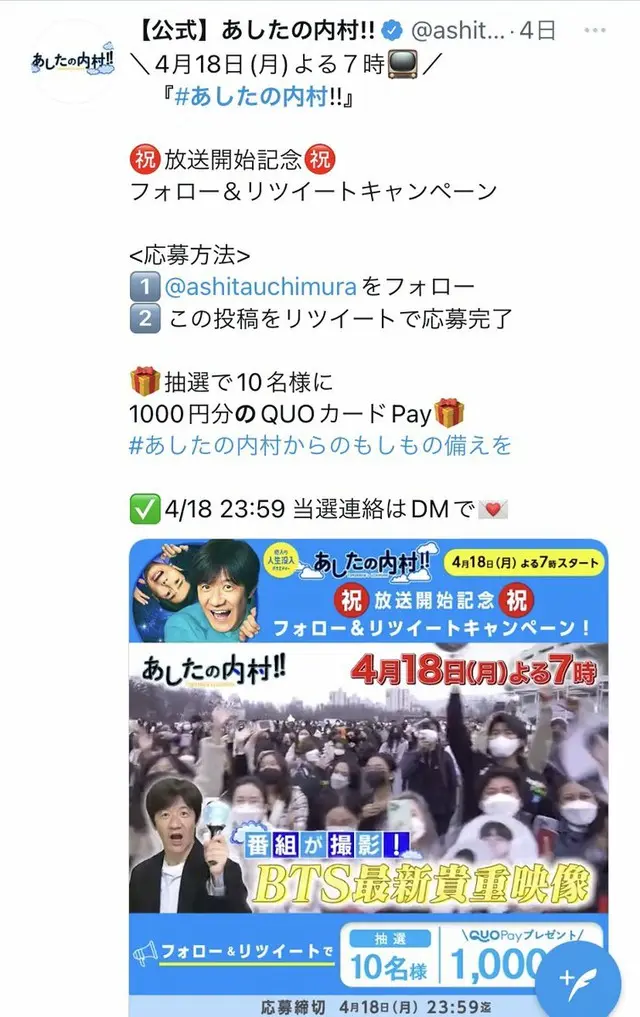Open the #あしたの内村からのもしもの備えを hashtag

click(x=321, y=444)
